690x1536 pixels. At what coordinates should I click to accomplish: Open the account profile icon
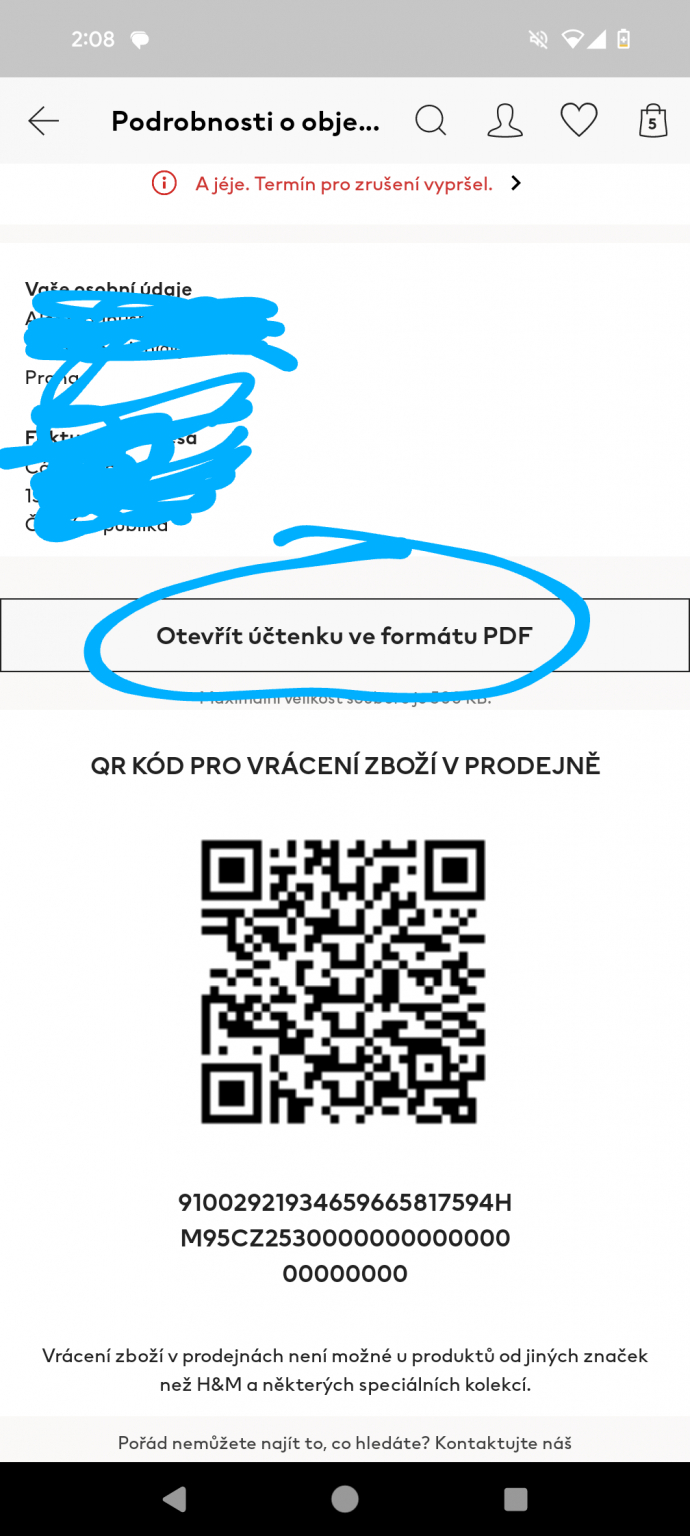tap(504, 121)
